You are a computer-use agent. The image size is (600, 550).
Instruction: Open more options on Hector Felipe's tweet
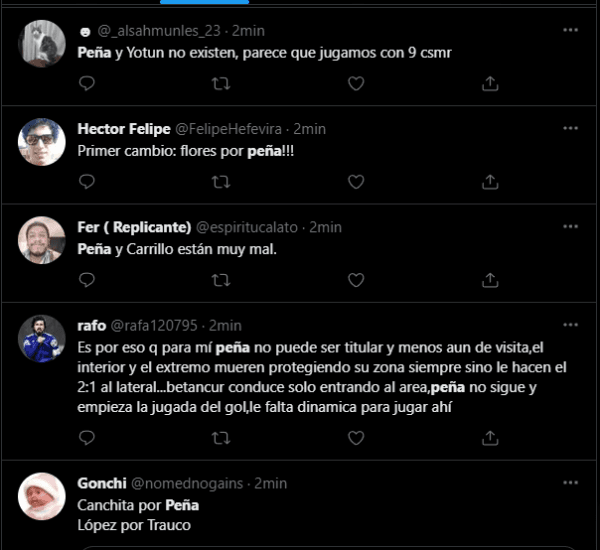coord(570,129)
